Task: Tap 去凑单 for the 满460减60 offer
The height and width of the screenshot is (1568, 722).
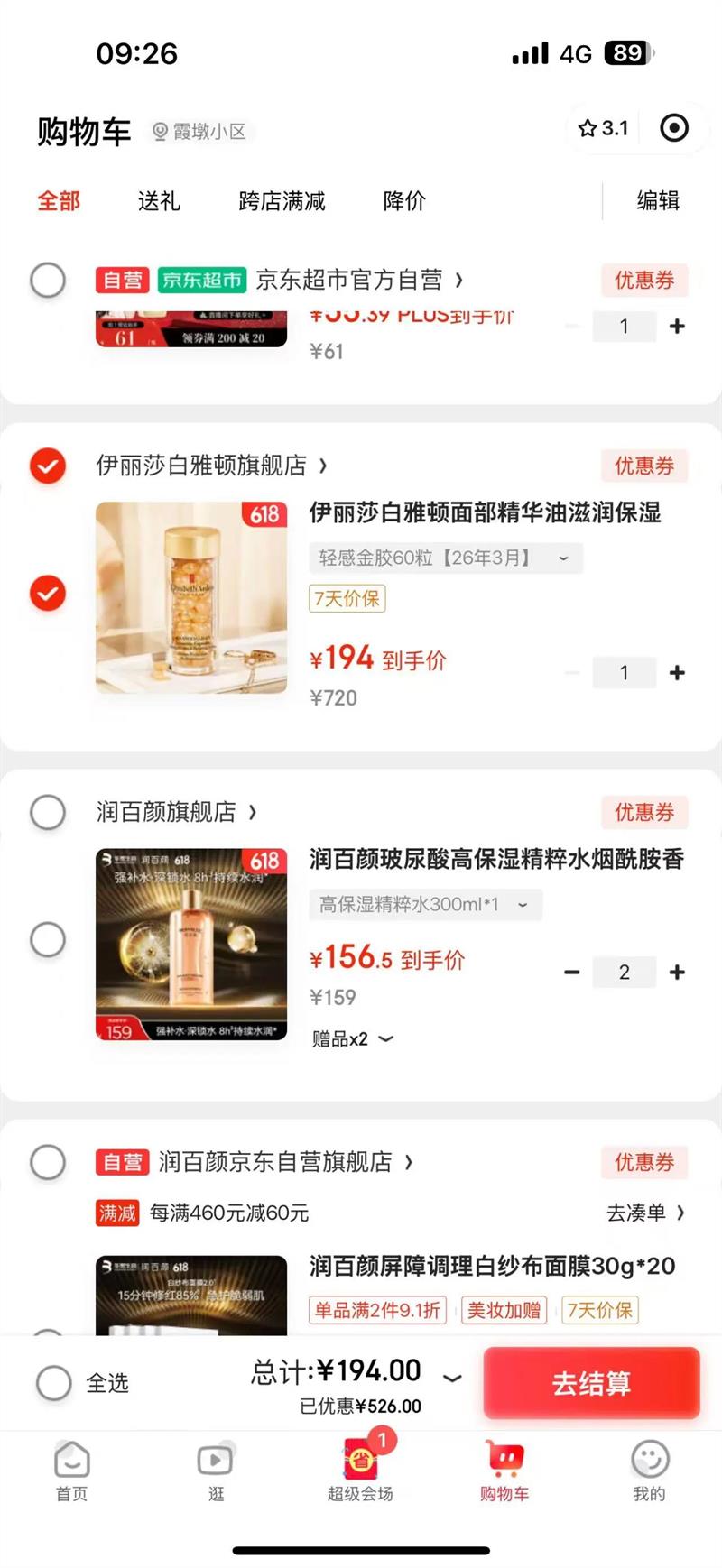Action: pyautogui.click(x=644, y=1213)
